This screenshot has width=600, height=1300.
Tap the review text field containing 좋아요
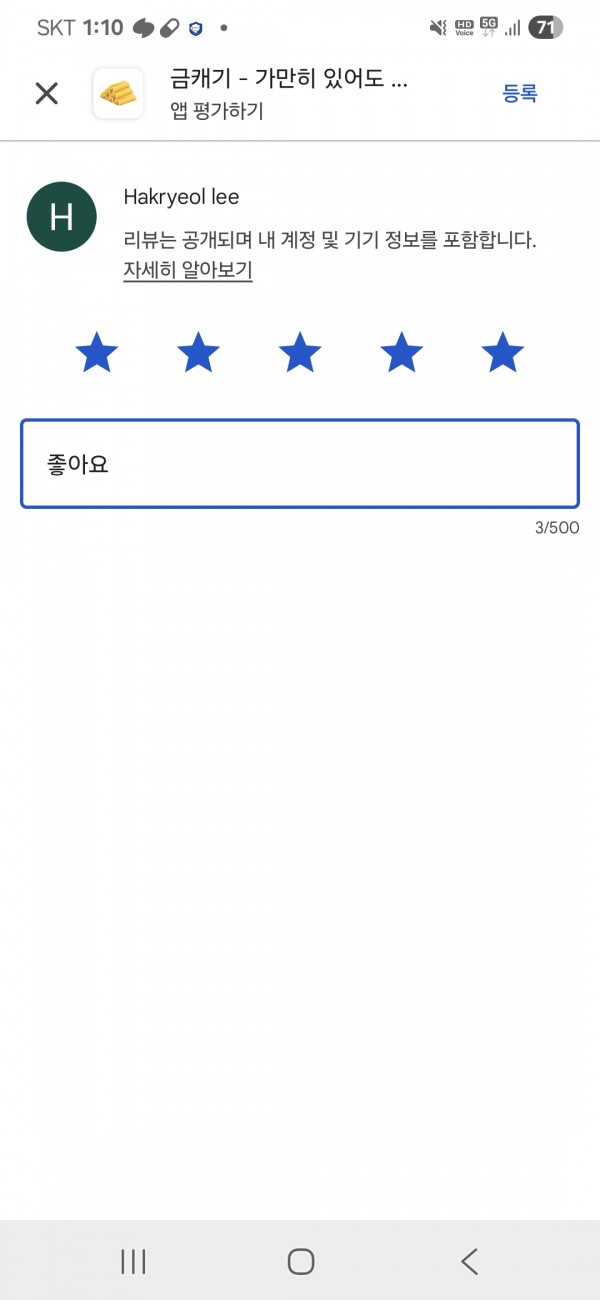point(300,463)
